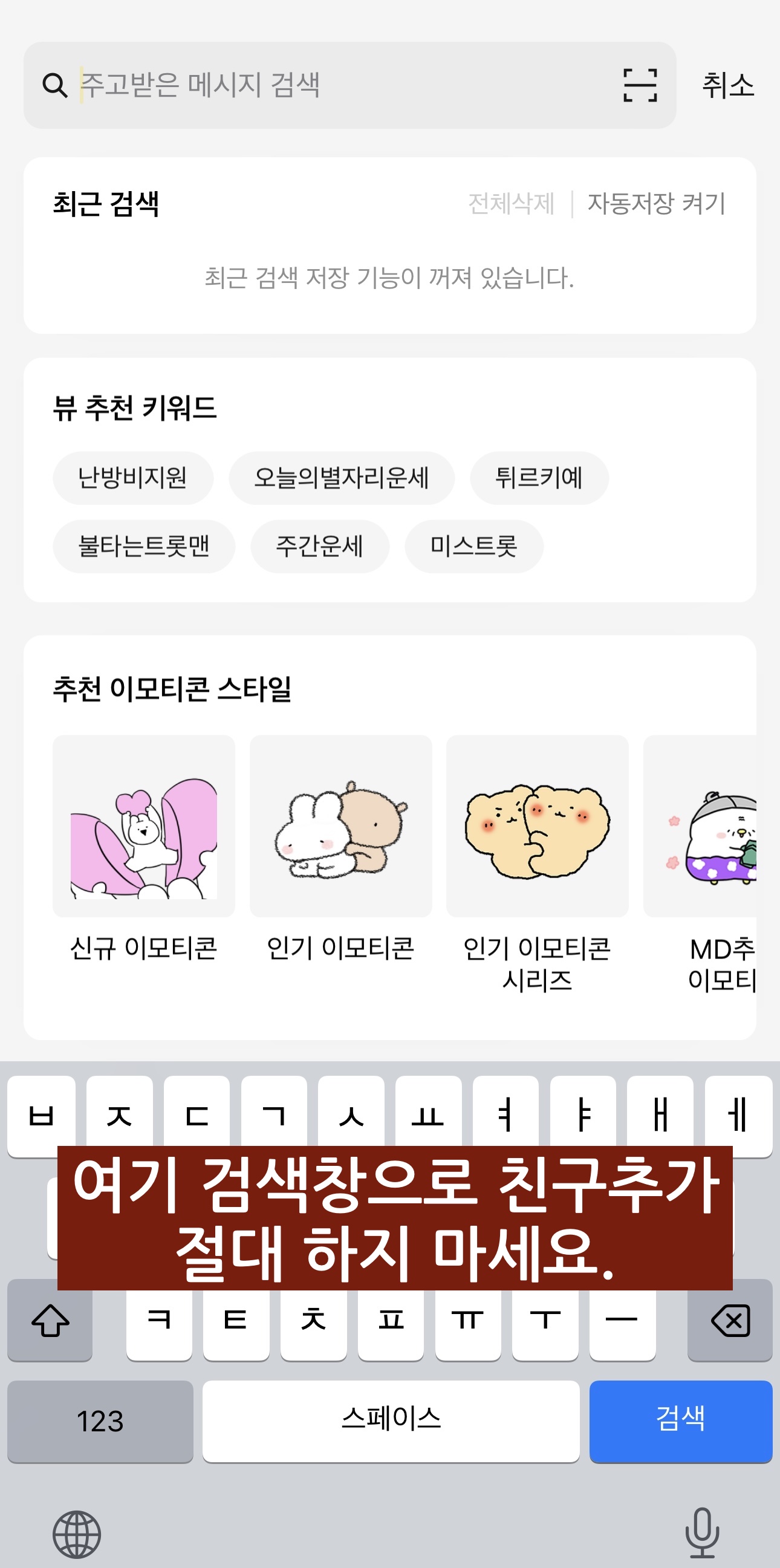The height and width of the screenshot is (1568, 780).
Task: Open the 미스트롯 recommended keyword
Action: [x=474, y=547]
